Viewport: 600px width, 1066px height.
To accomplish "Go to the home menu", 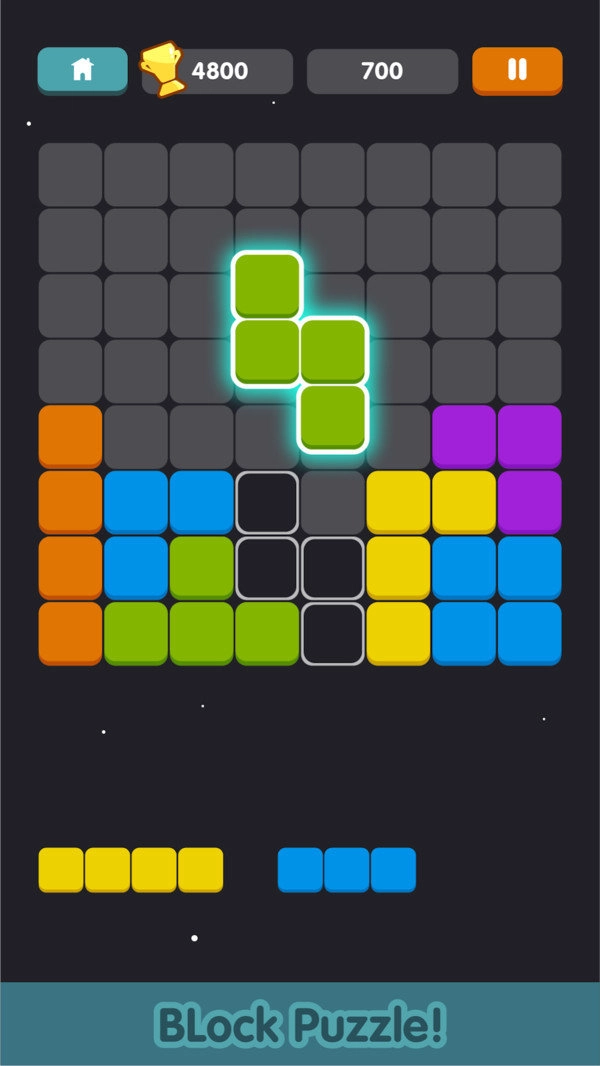I will (82, 69).
